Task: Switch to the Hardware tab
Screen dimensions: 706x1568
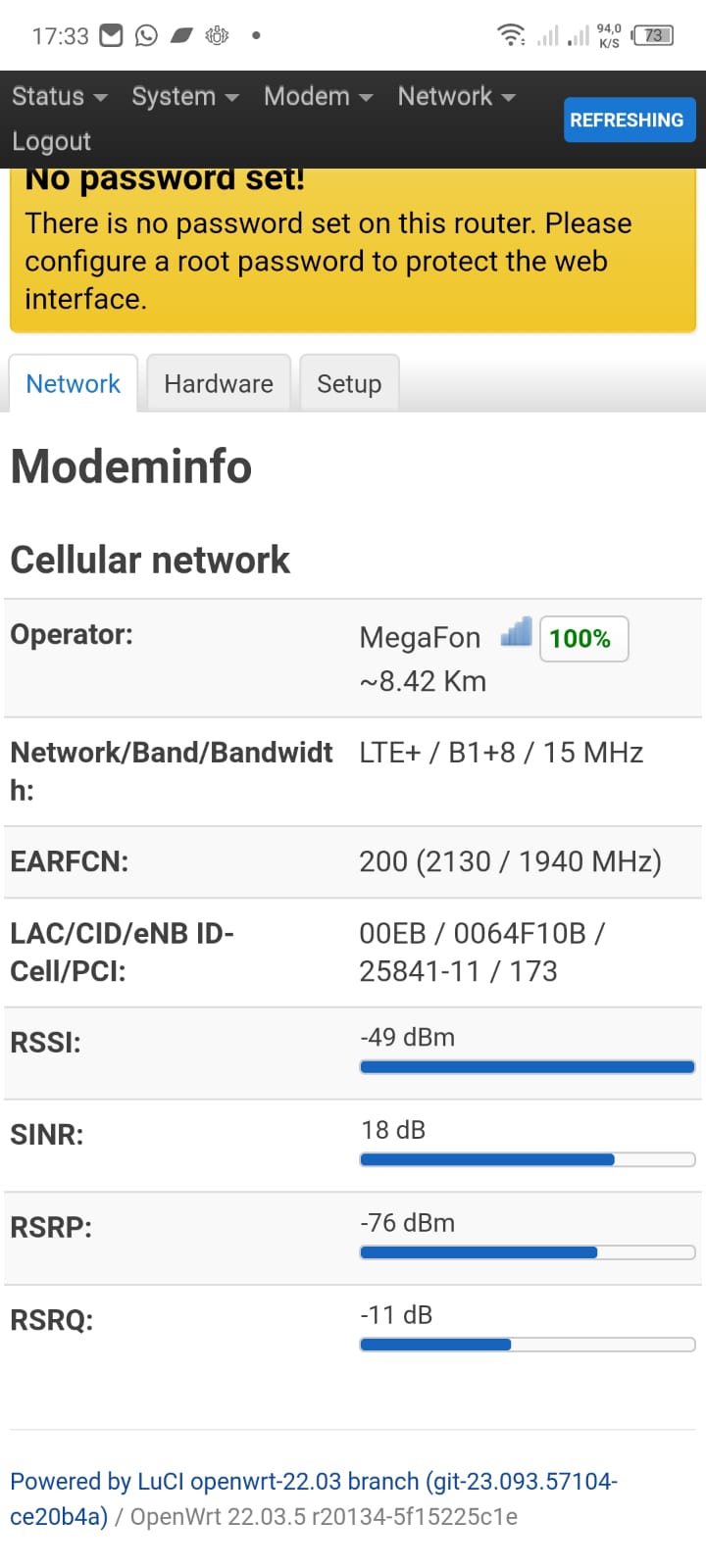Action: coord(219,383)
